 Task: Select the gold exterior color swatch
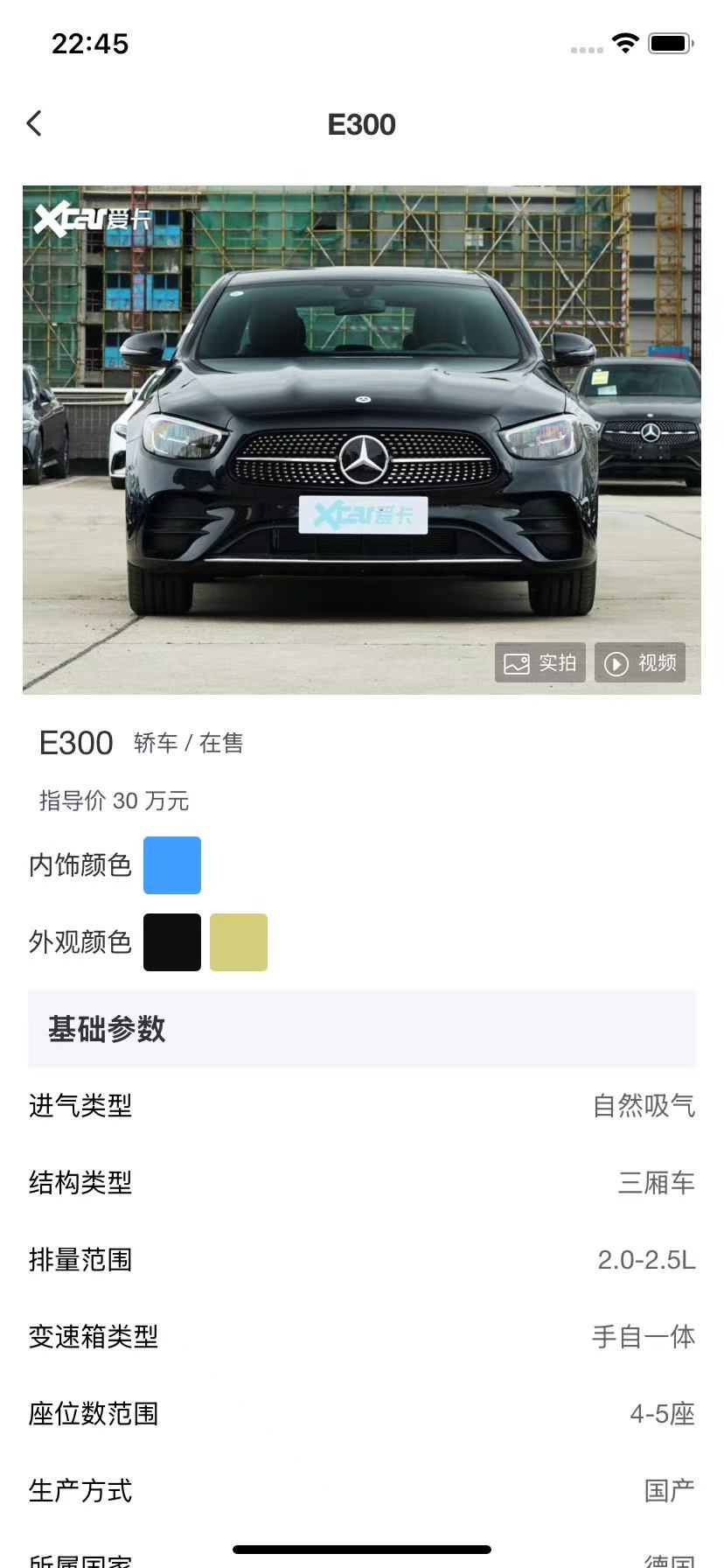click(238, 941)
